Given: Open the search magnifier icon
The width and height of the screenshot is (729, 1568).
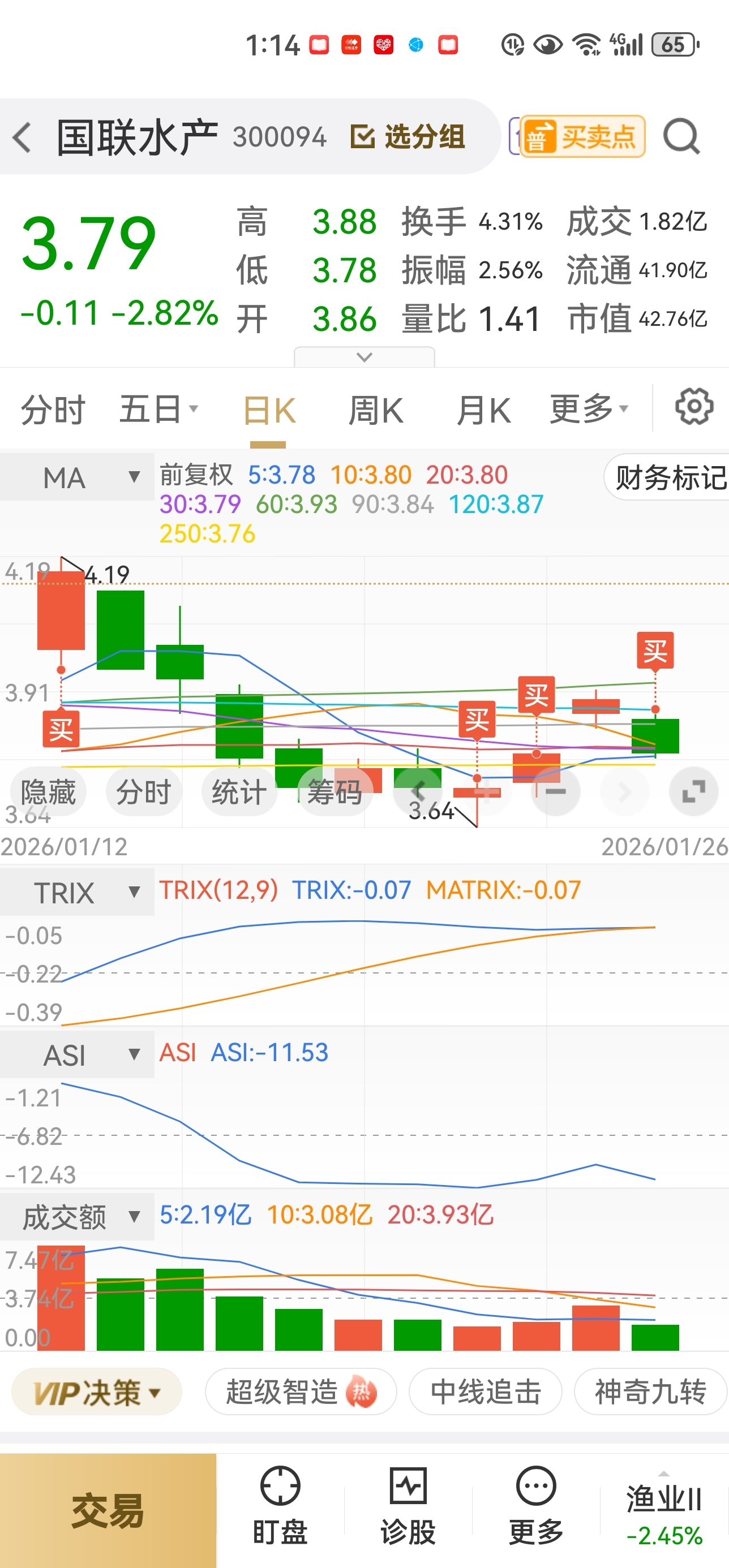Looking at the screenshot, I should click(x=681, y=137).
